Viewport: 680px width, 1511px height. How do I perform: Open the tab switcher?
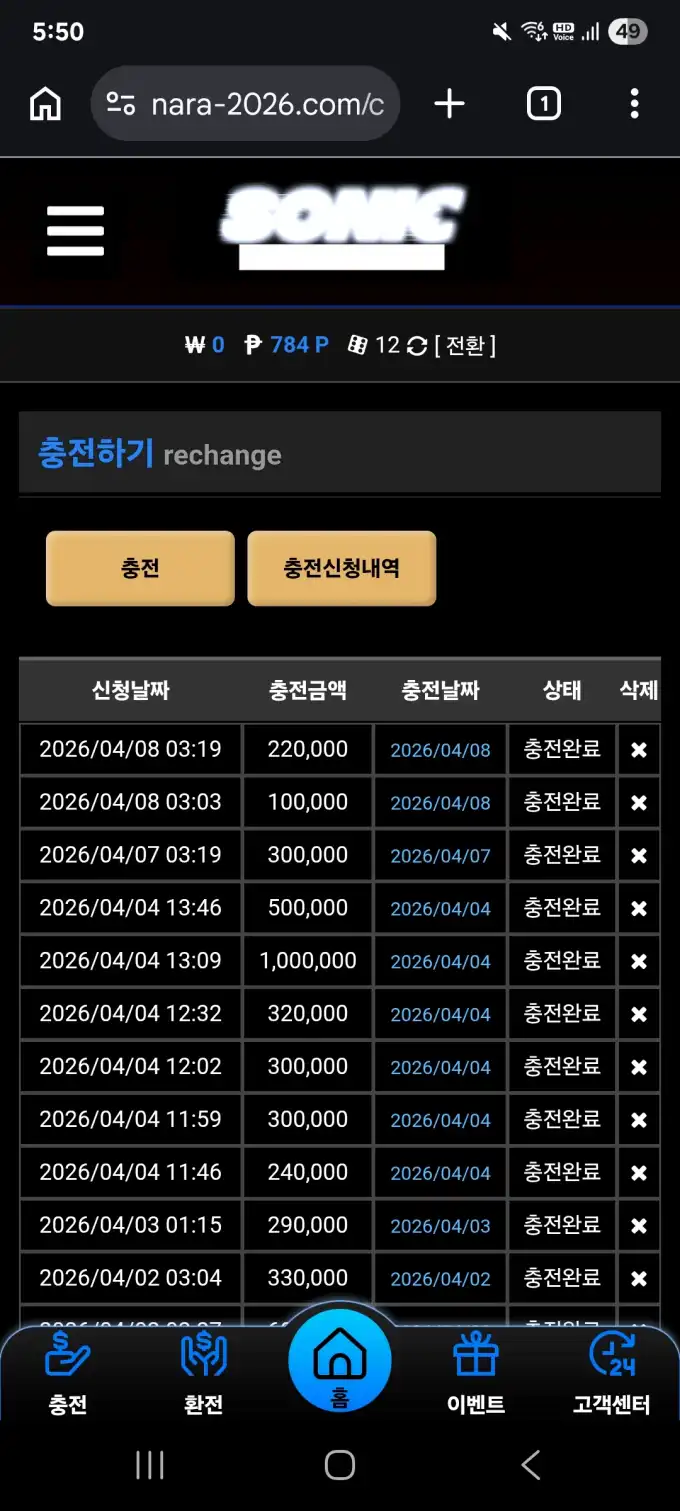543,104
